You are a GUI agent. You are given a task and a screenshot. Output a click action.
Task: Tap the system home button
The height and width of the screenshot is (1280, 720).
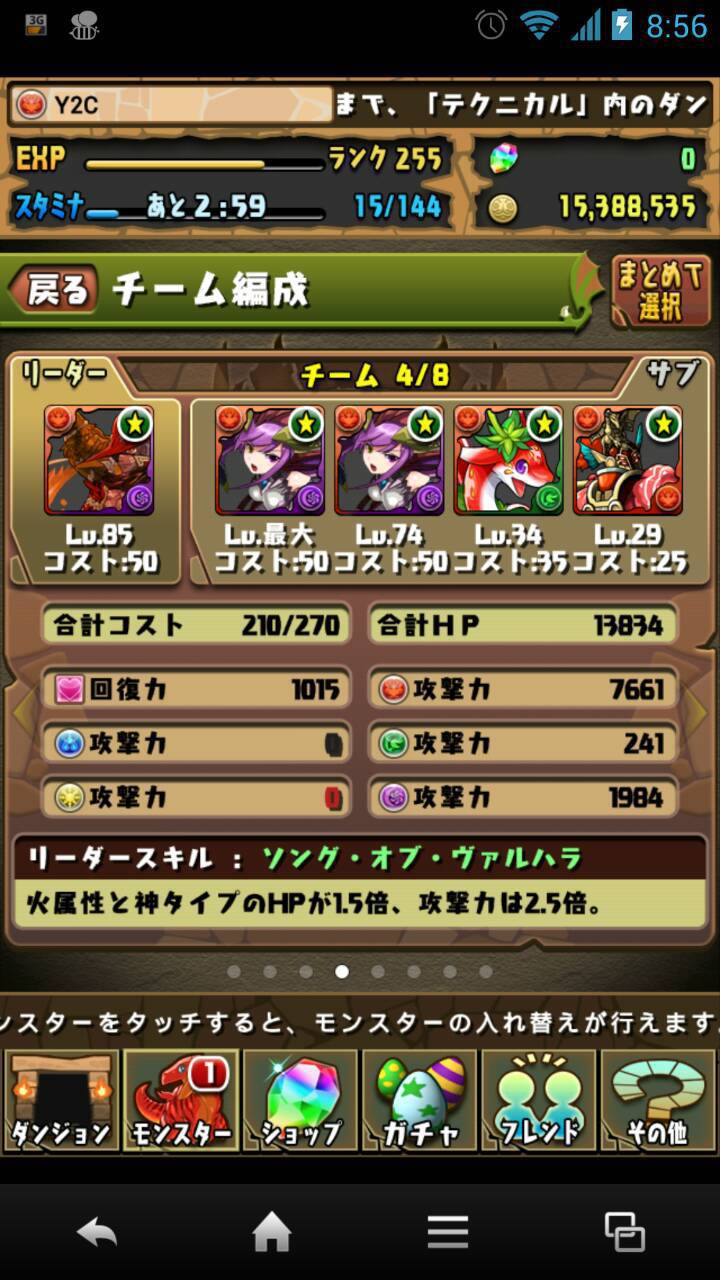click(x=271, y=1232)
